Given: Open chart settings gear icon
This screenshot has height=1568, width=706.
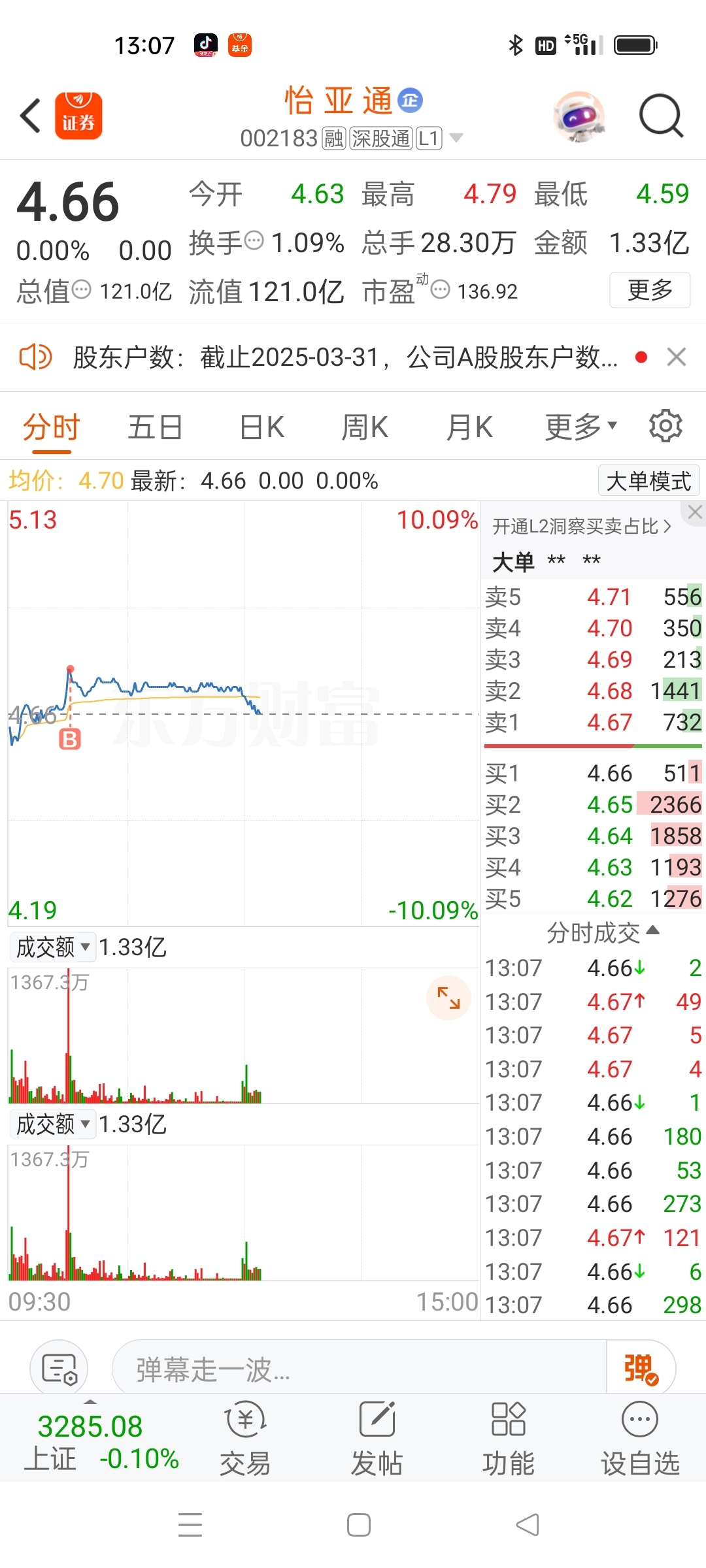Looking at the screenshot, I should tap(665, 427).
